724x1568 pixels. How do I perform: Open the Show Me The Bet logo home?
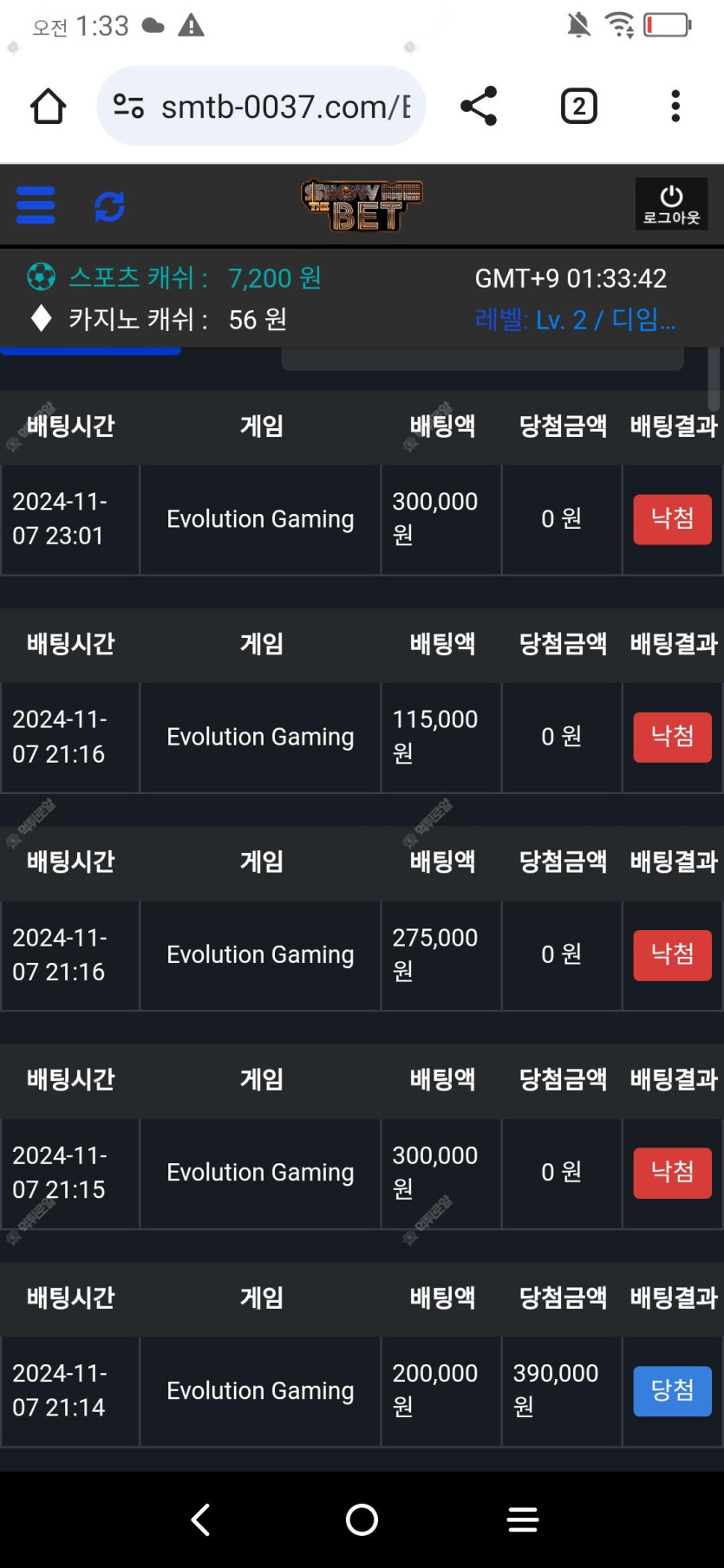click(362, 206)
